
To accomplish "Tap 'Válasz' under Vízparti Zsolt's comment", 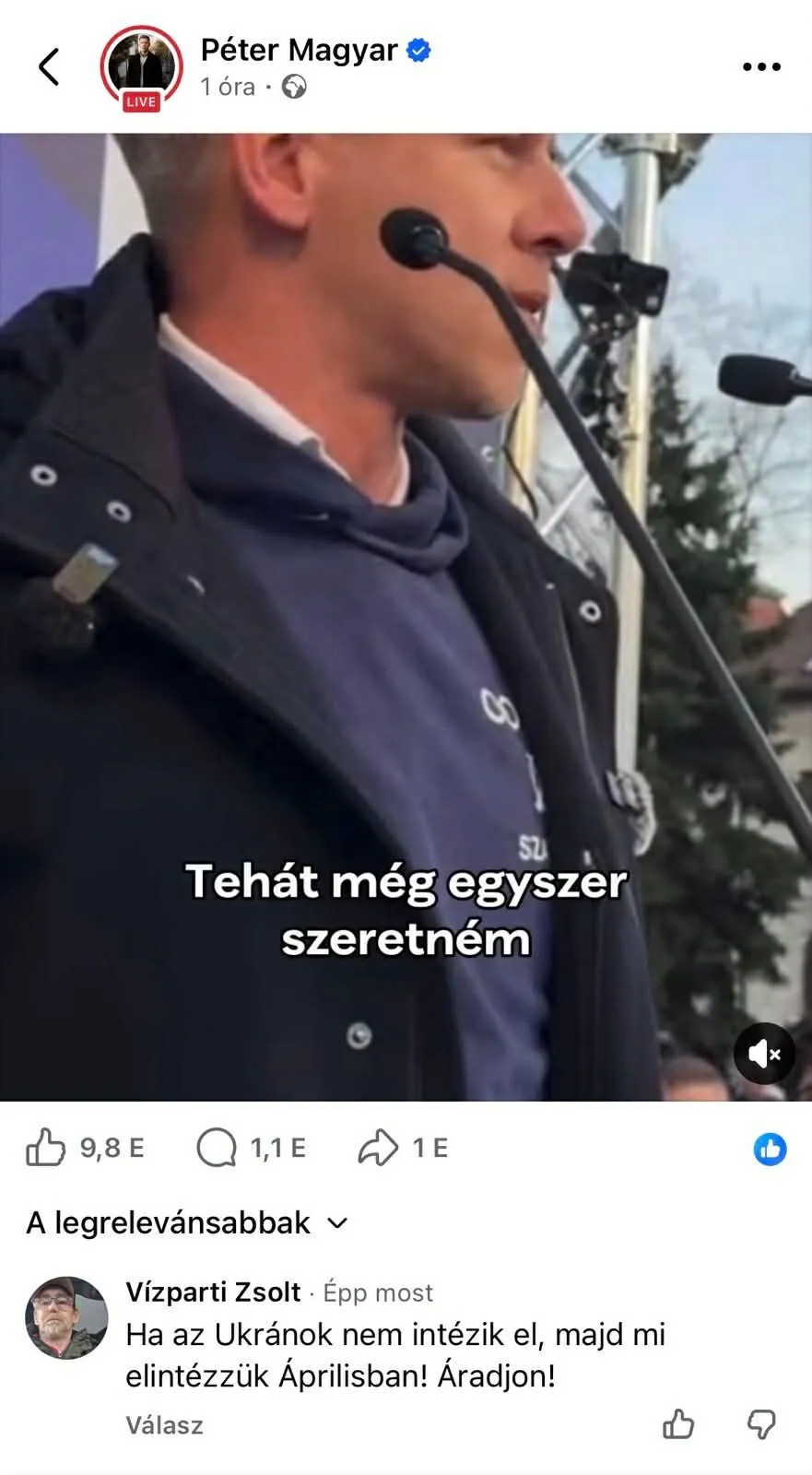I will 164,1425.
